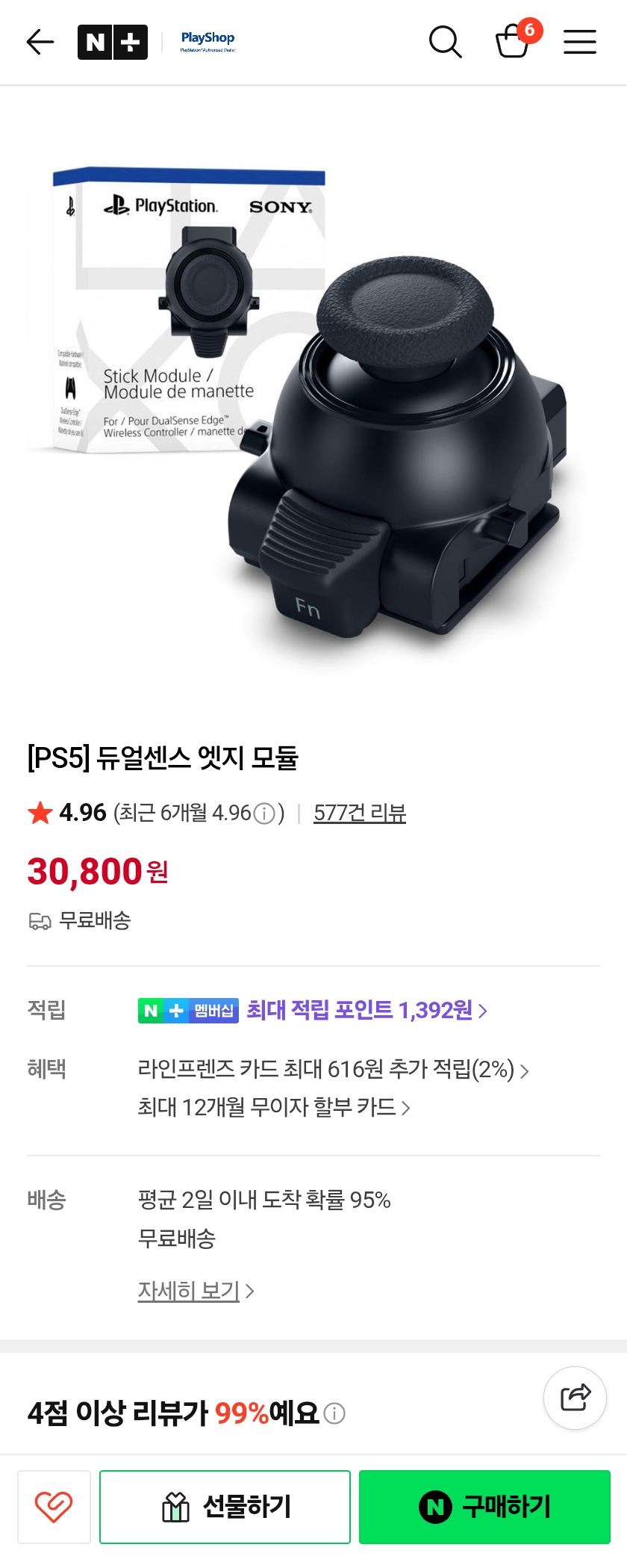Open the search magnifier

[445, 42]
